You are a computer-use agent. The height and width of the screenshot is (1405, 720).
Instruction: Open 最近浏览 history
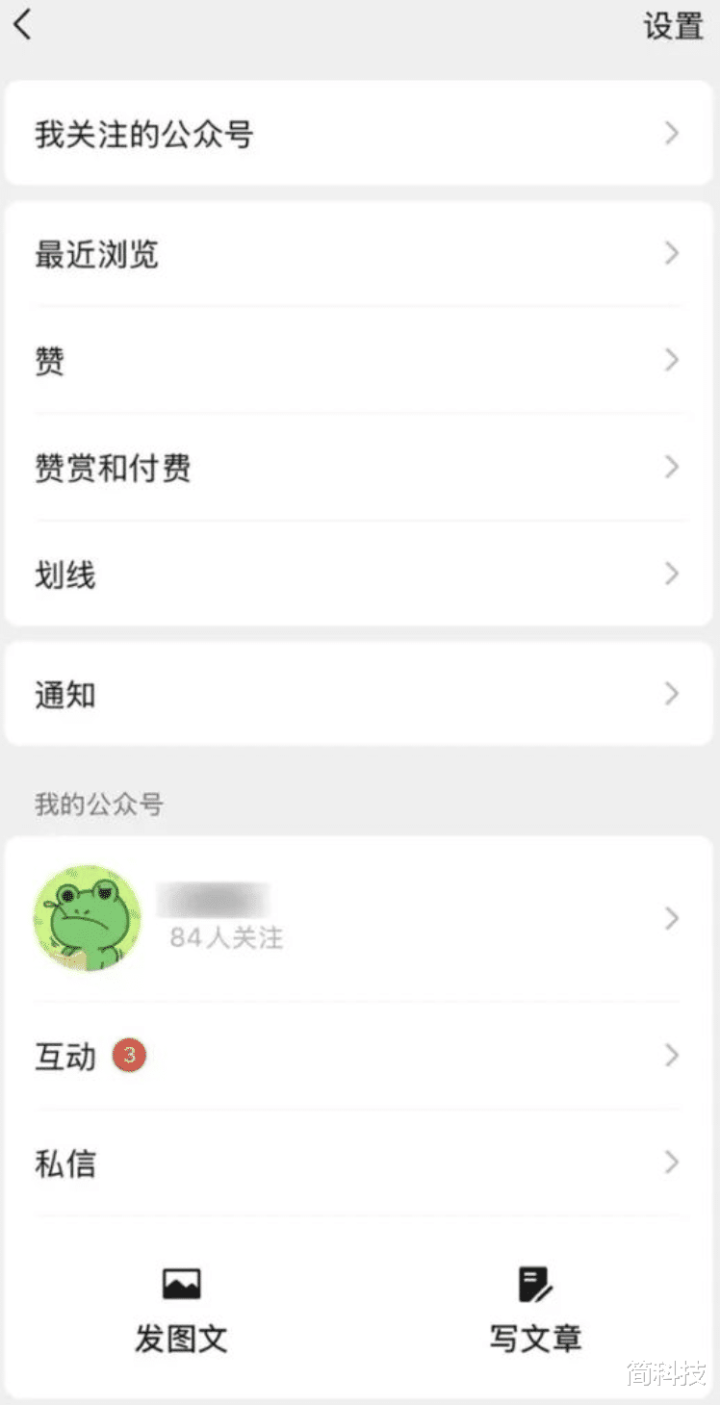point(359,254)
